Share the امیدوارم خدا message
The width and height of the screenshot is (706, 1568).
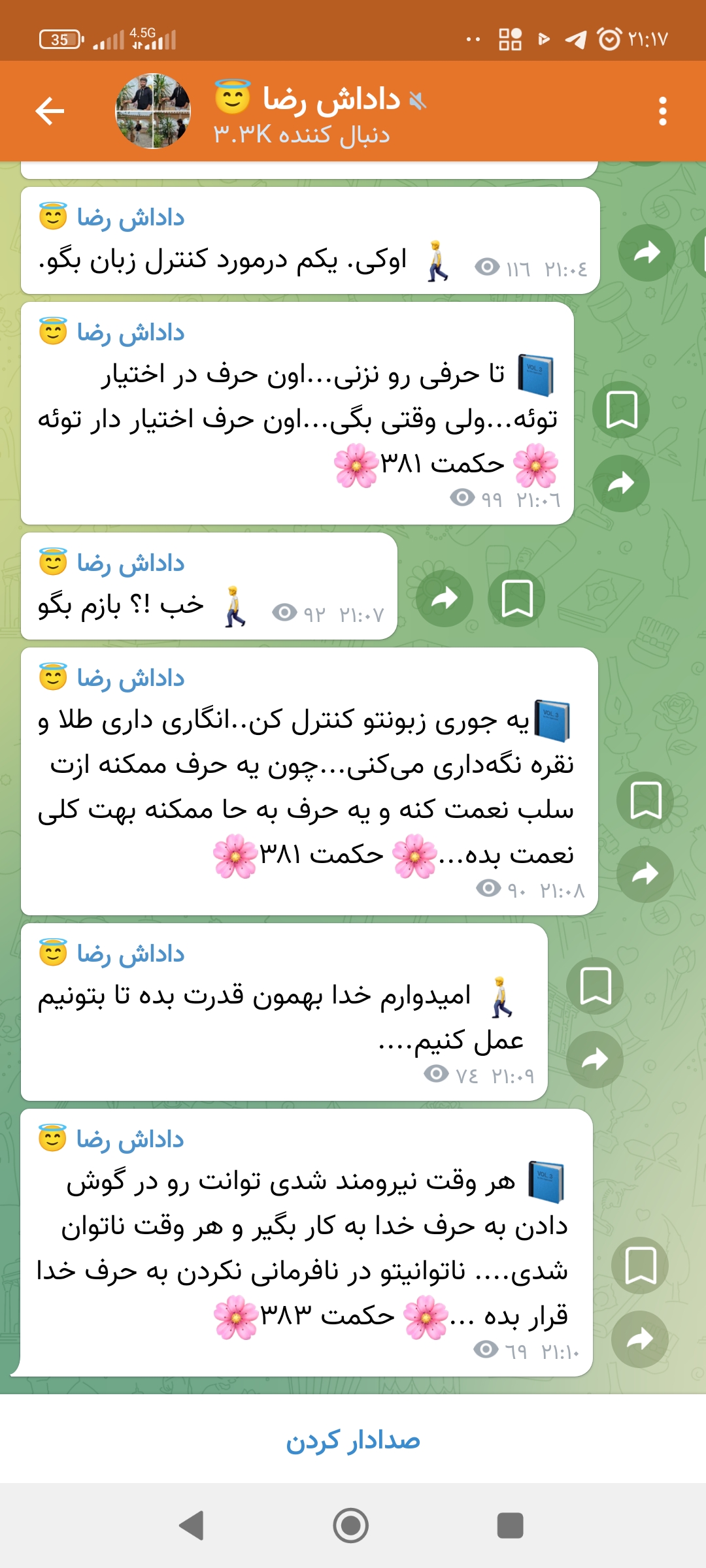click(x=595, y=1059)
